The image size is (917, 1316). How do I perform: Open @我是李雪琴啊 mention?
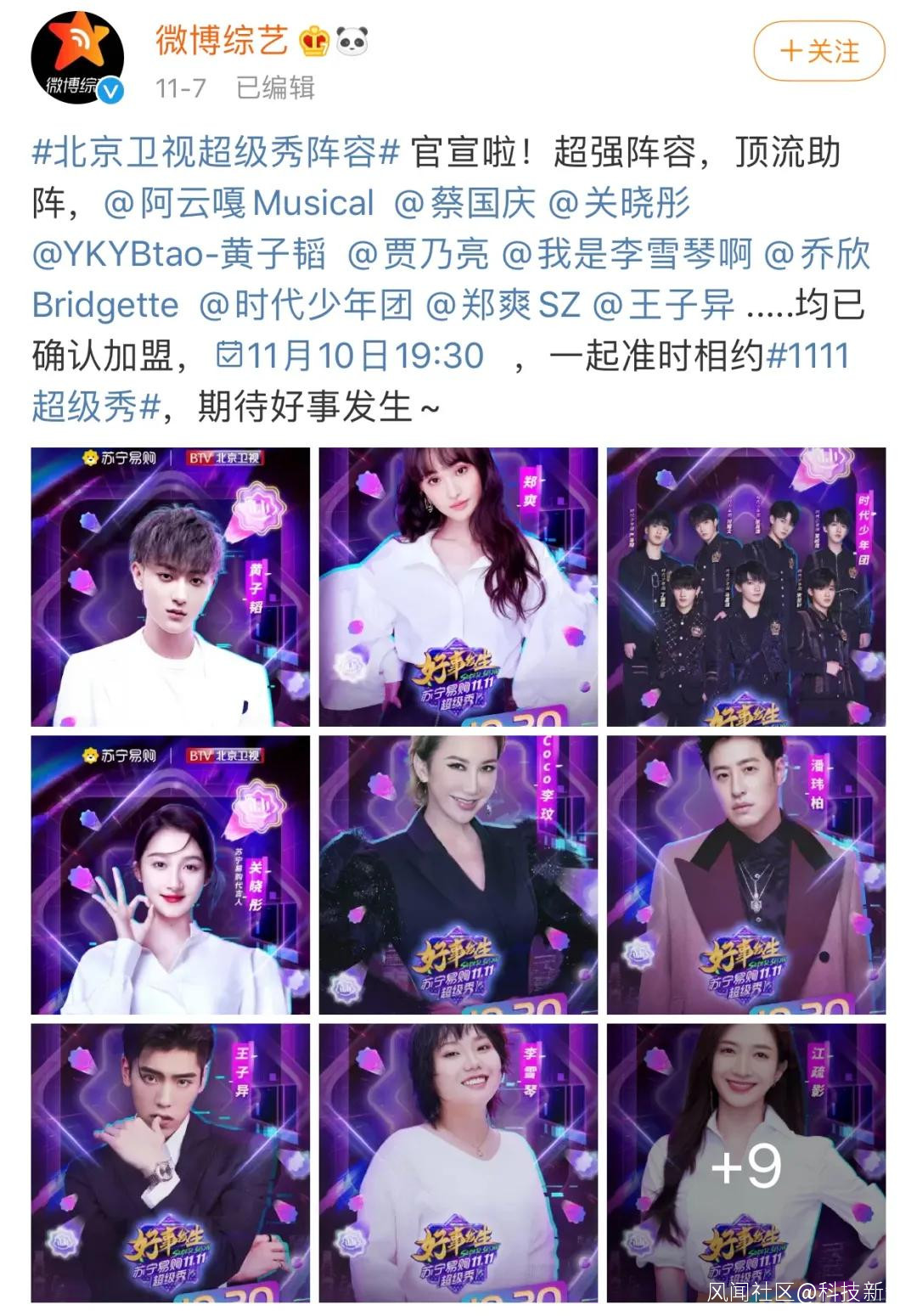(x=627, y=255)
